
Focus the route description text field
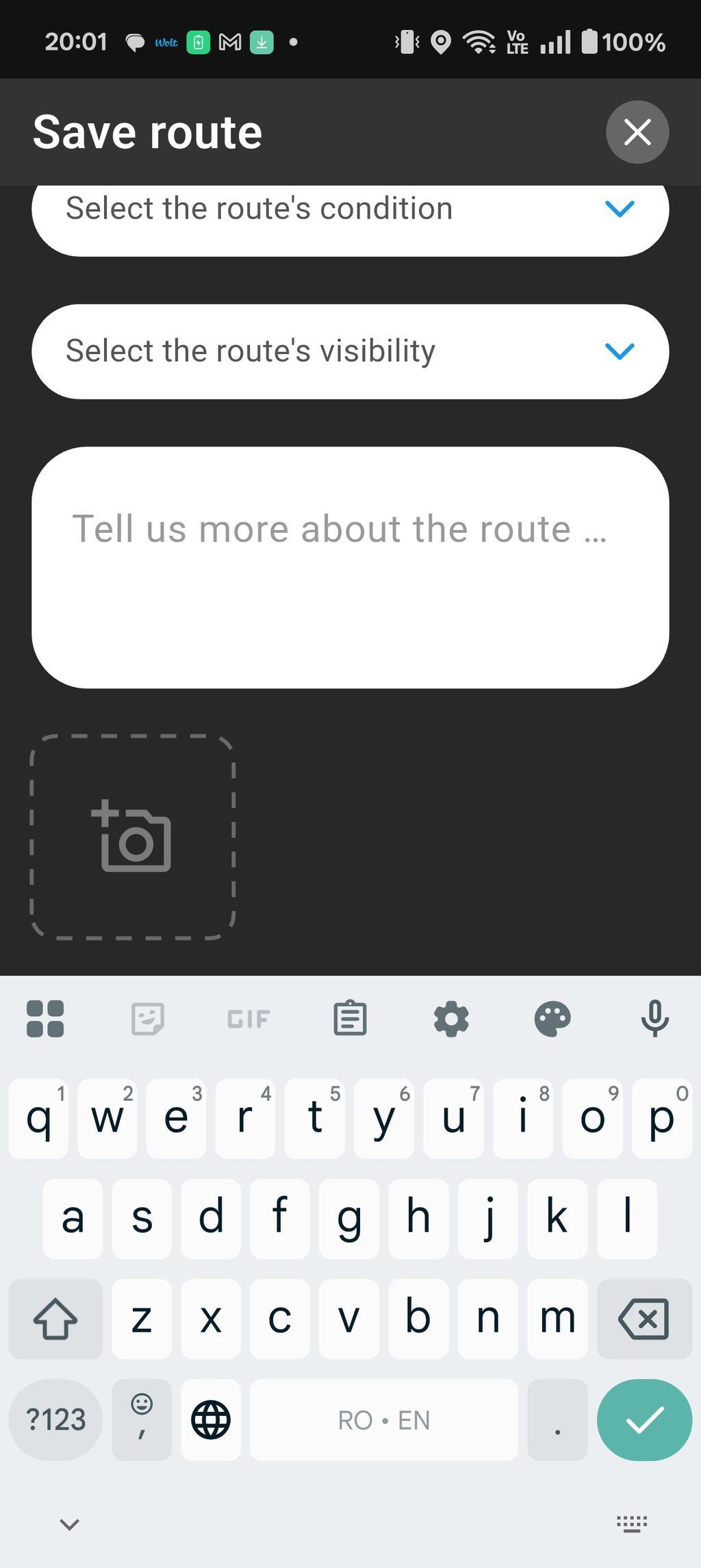[349, 567]
